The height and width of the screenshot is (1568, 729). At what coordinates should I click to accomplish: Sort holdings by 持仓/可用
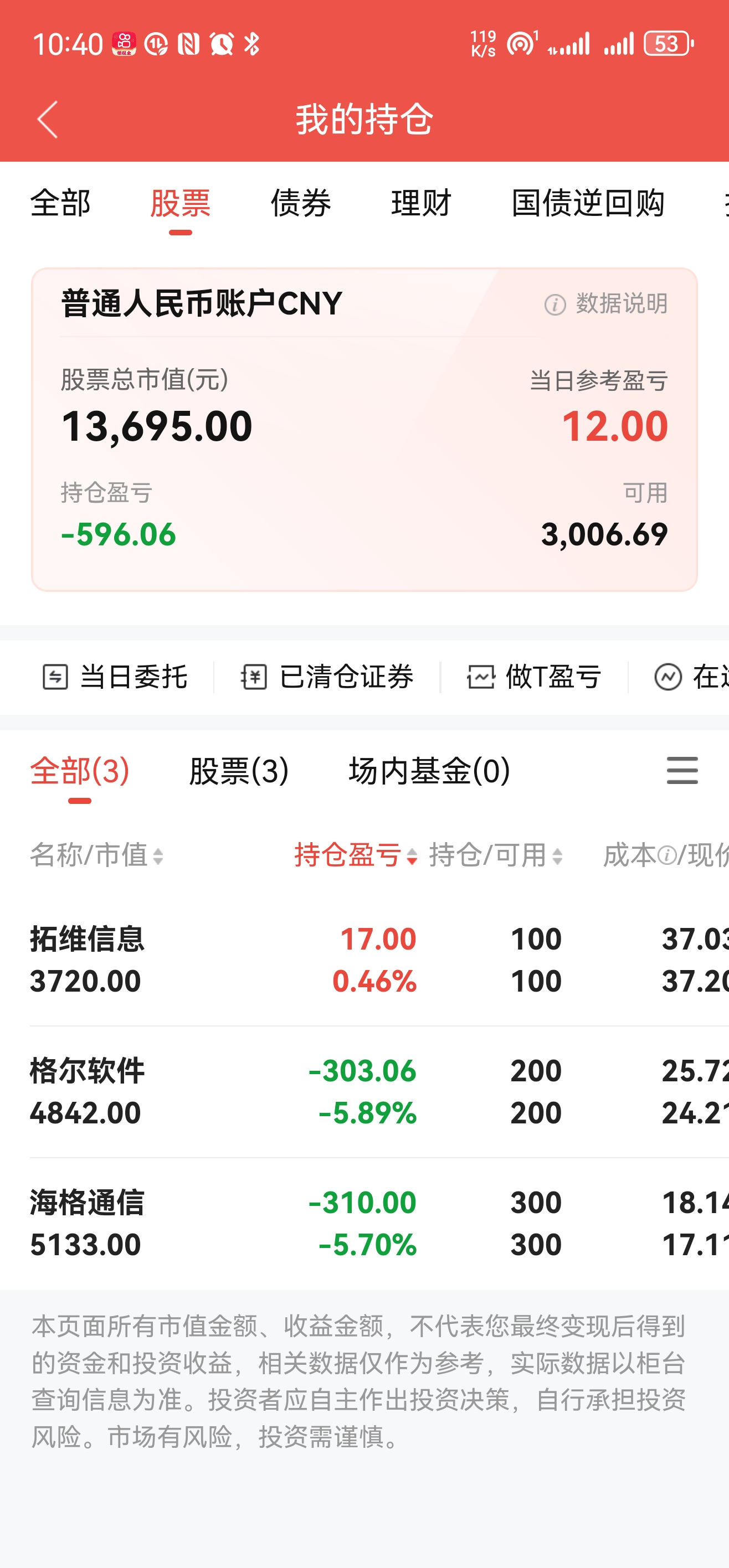tap(496, 855)
